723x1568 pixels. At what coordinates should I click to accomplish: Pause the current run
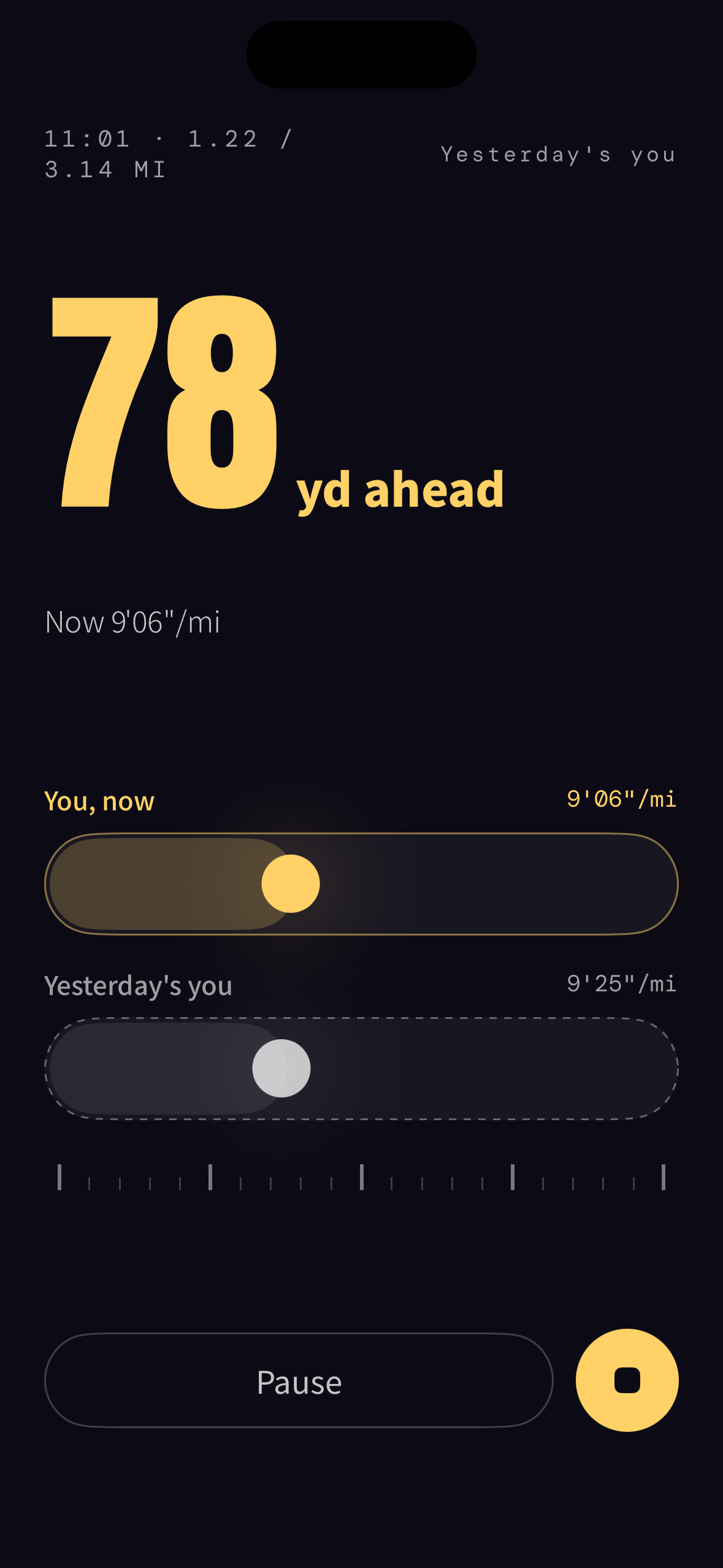(x=299, y=1380)
